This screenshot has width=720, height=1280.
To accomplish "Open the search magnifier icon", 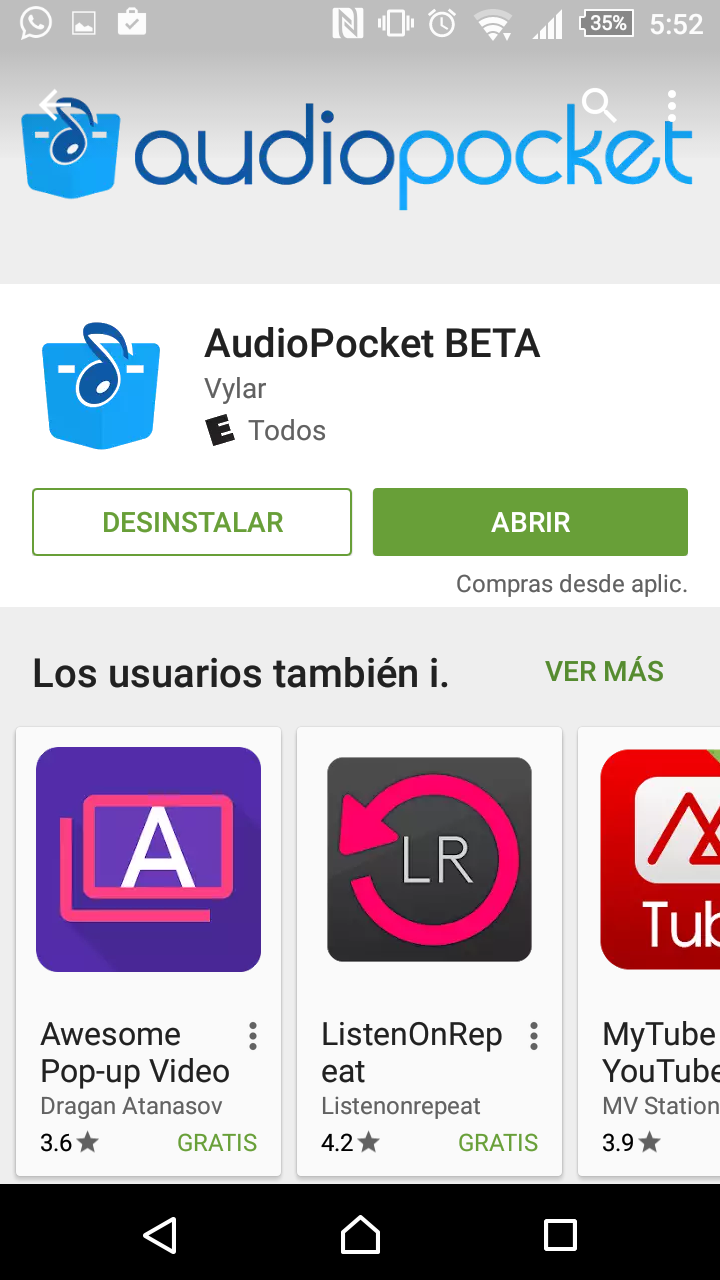I will pyautogui.click(x=598, y=105).
